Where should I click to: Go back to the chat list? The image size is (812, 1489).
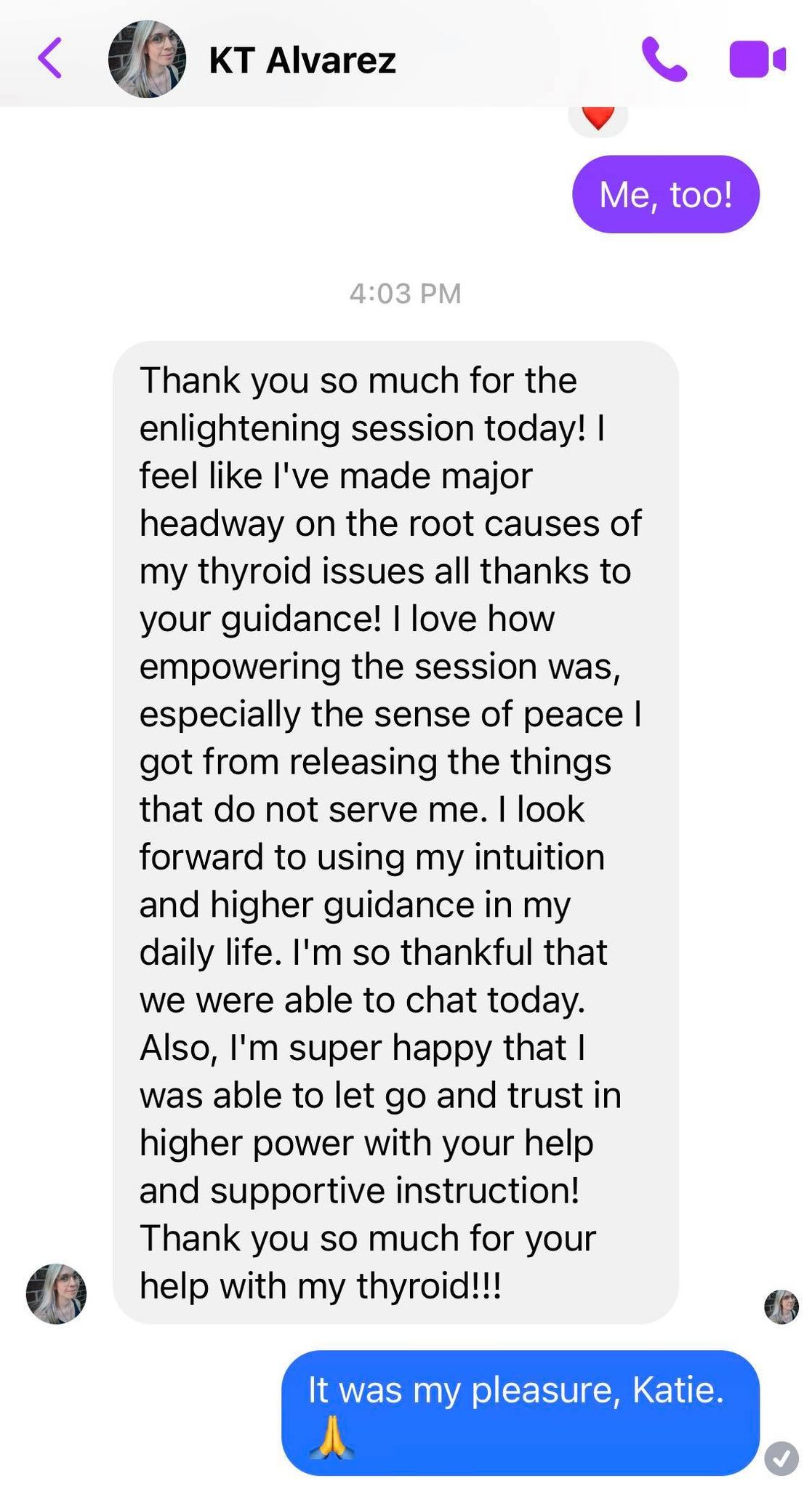point(49,59)
